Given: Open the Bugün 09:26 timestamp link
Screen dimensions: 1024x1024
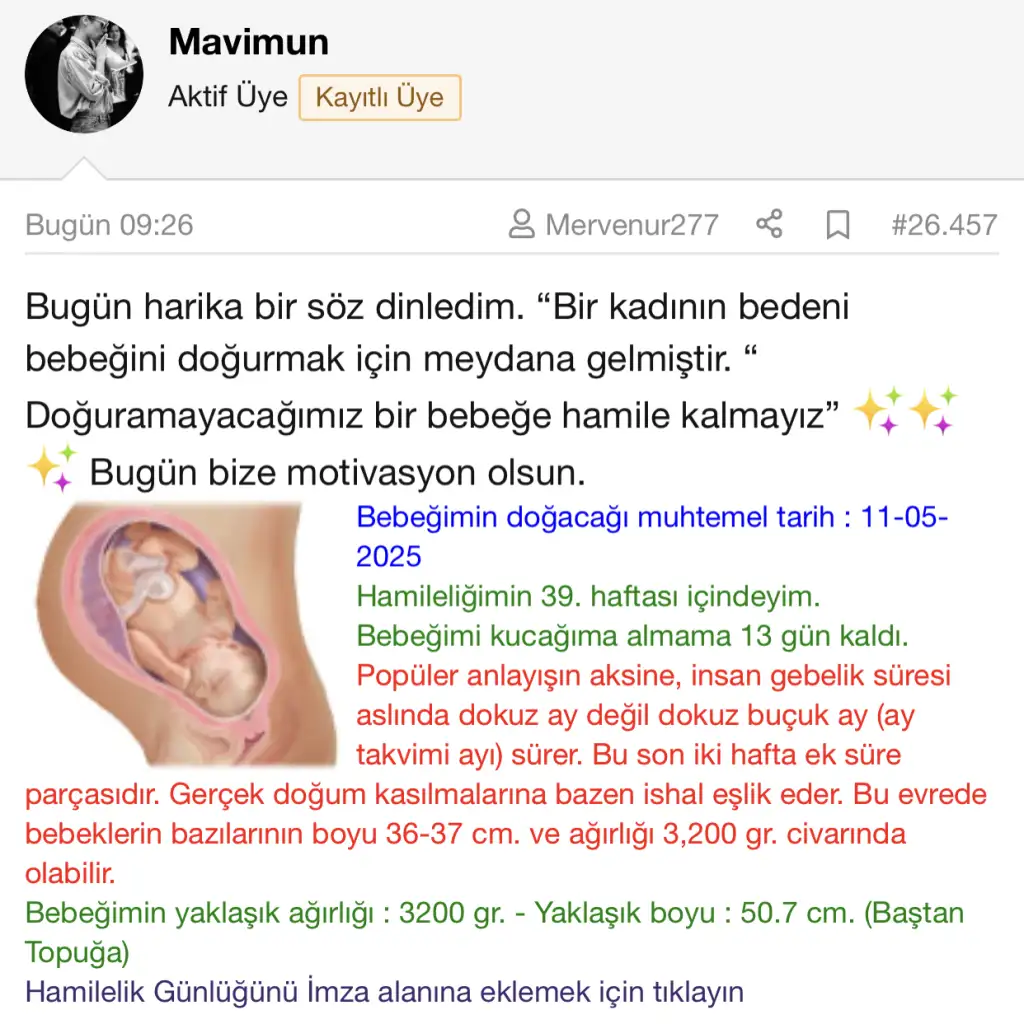Looking at the screenshot, I should click(x=109, y=224).
